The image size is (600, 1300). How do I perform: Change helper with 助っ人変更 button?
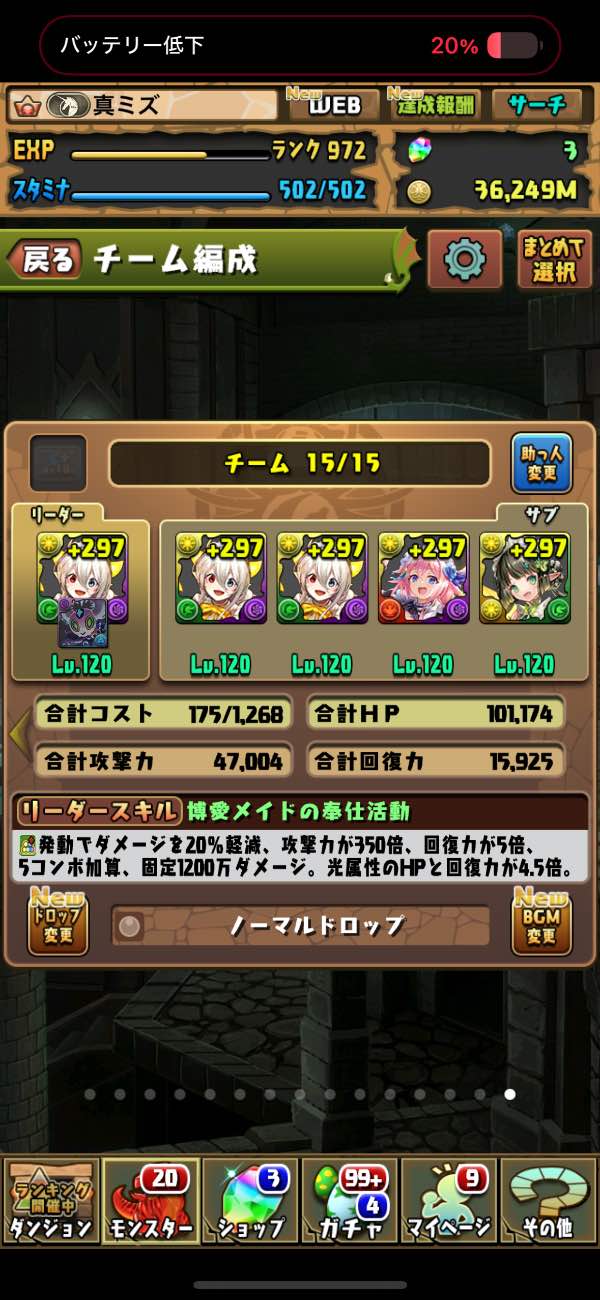[542, 463]
